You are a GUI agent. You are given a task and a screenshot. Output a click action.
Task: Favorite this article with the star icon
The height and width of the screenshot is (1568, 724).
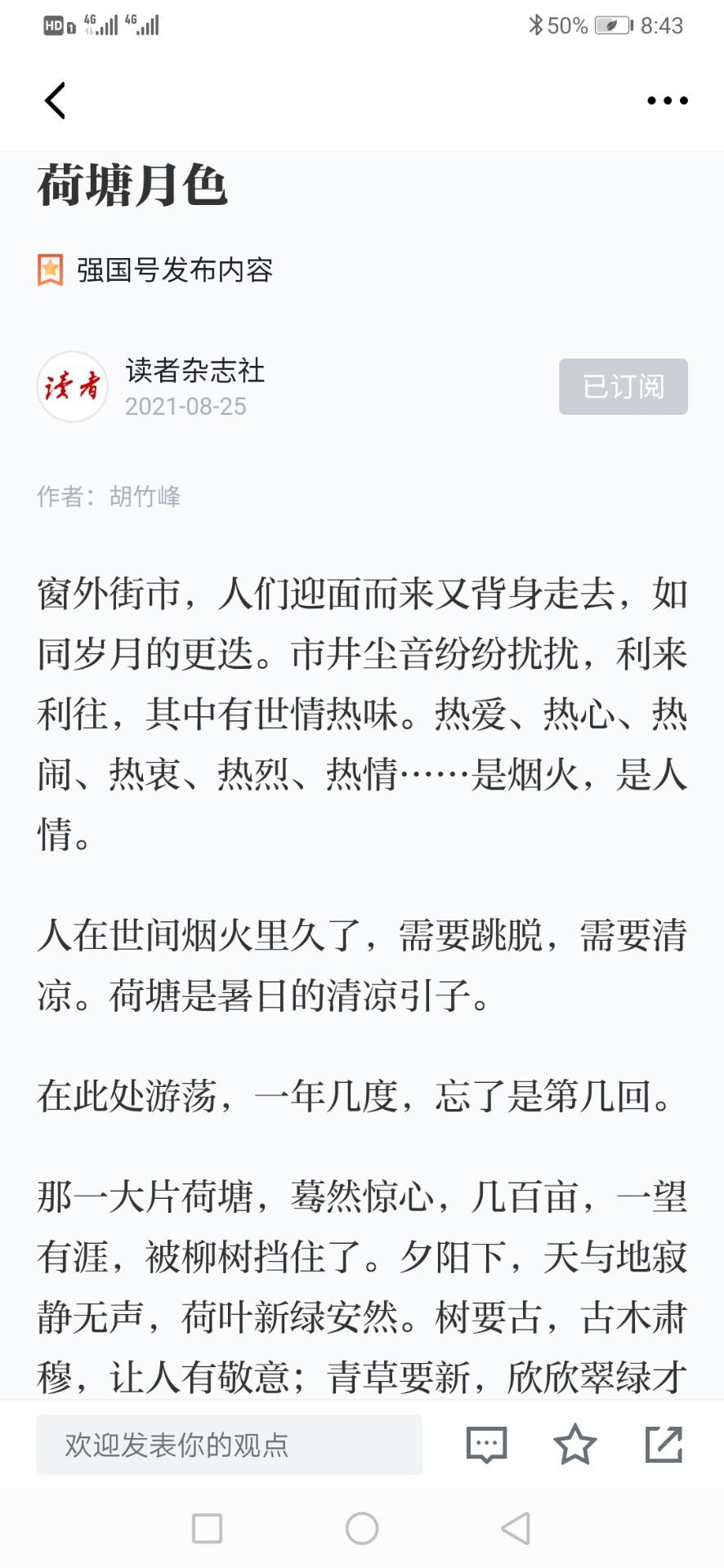(575, 1444)
